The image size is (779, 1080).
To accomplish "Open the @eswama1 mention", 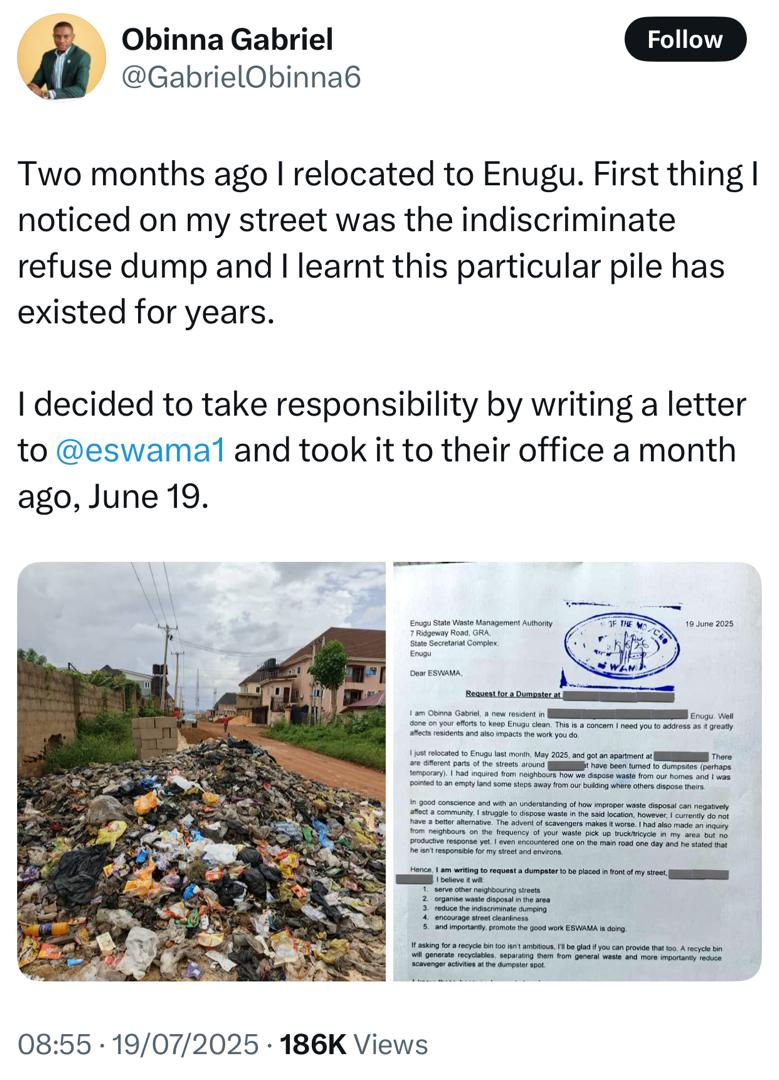I will (x=140, y=450).
